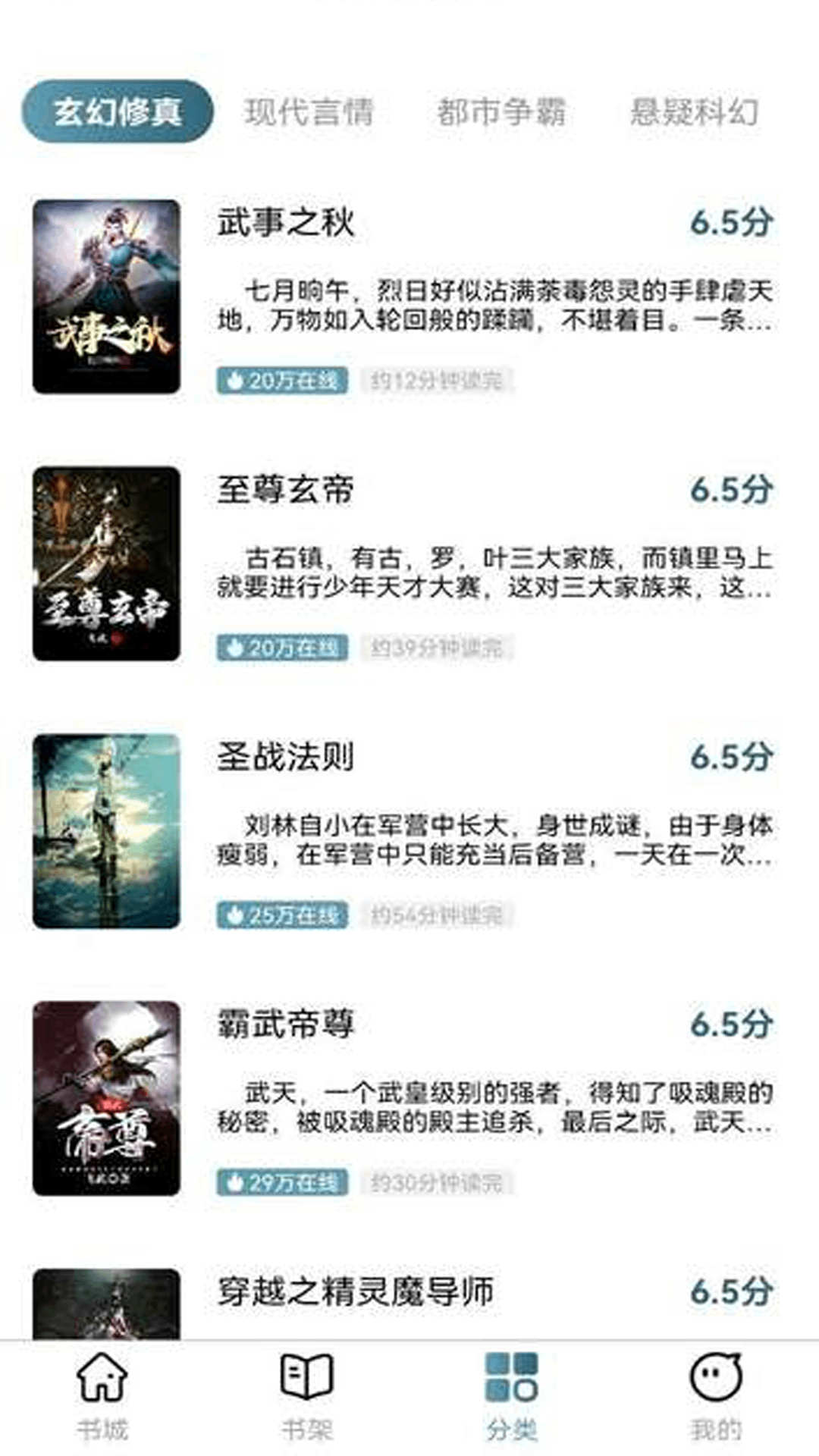Open the book 武事之秋
The height and width of the screenshot is (1456, 819).
(286, 223)
